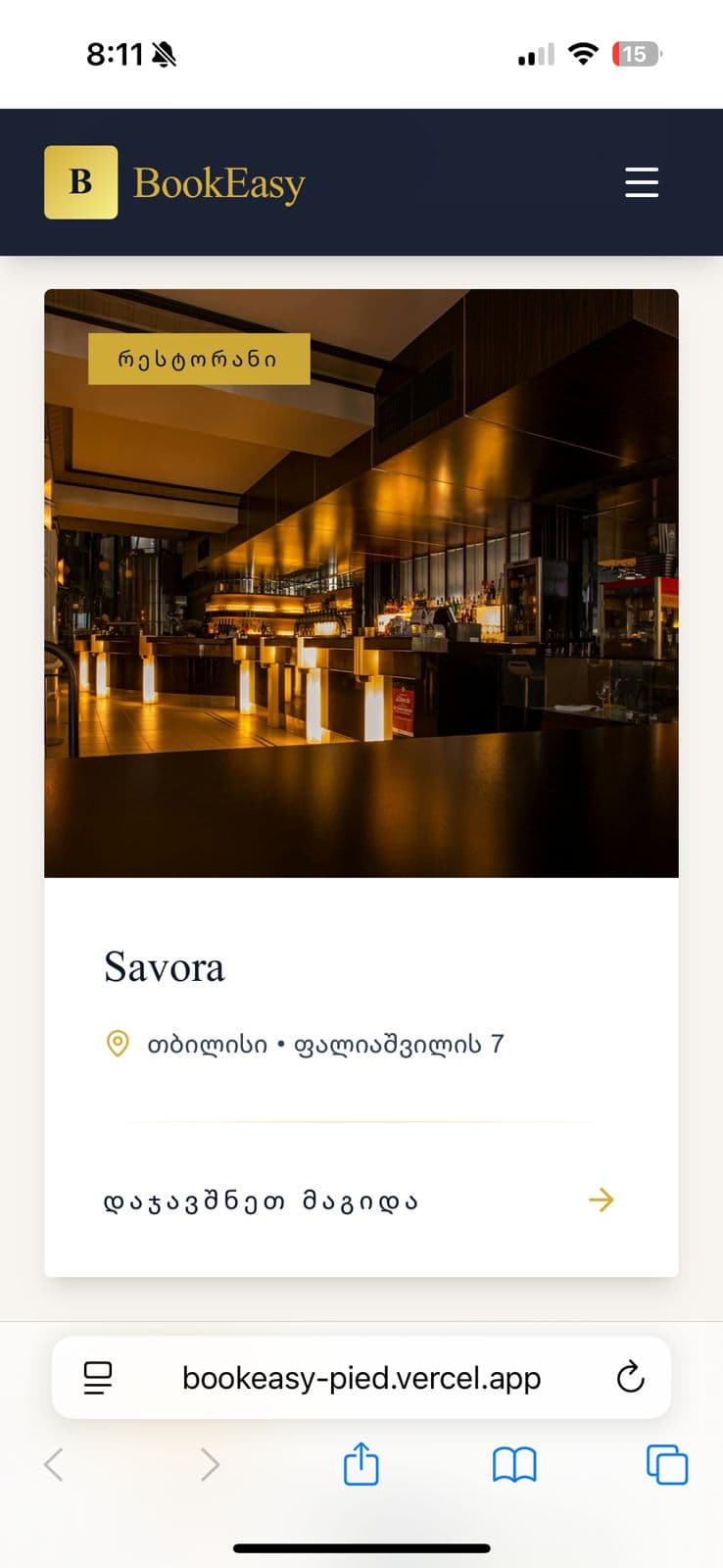Go back to previous page
This screenshot has height=1568, width=723.
[x=55, y=1465]
